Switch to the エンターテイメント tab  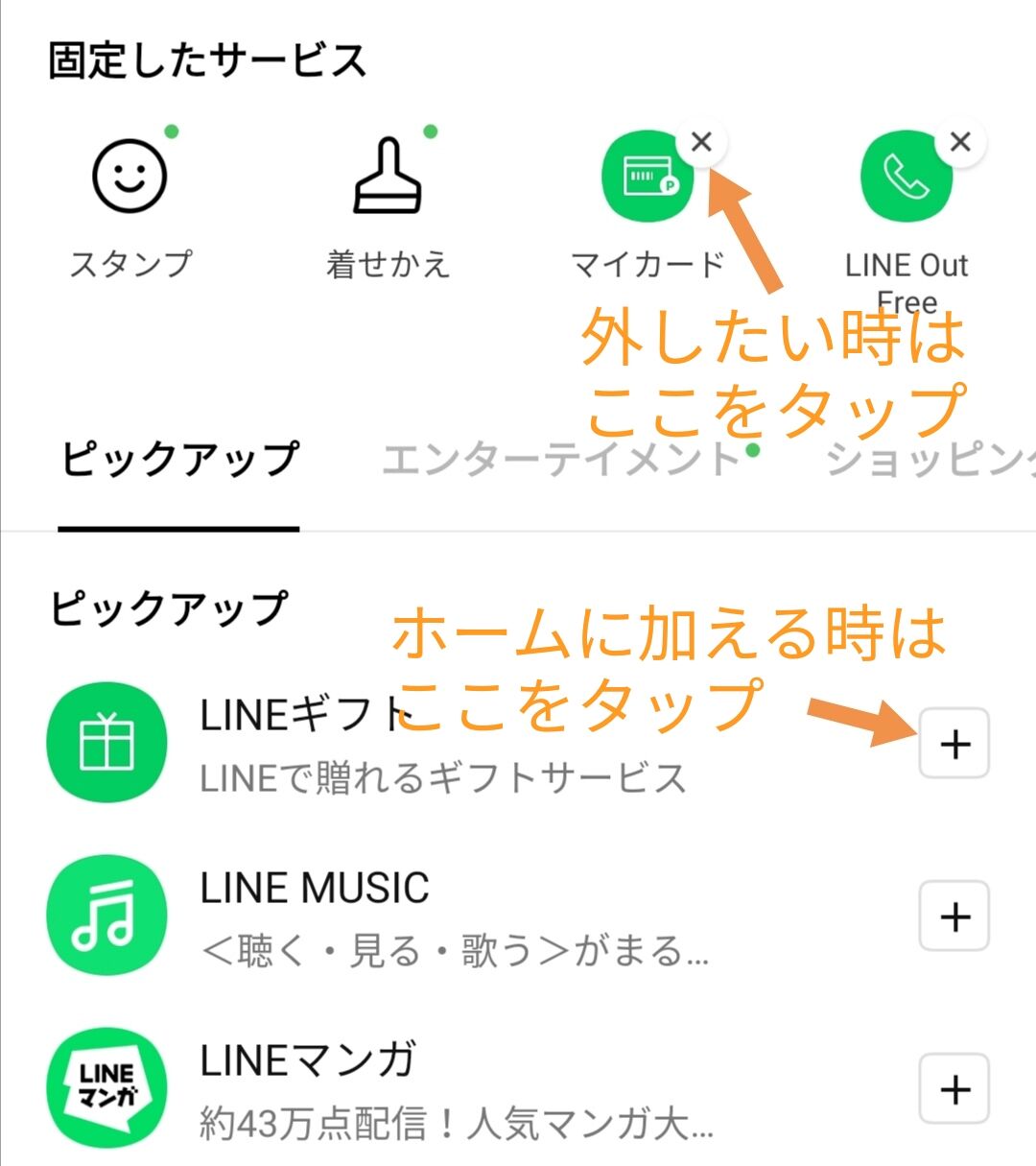click(x=561, y=461)
